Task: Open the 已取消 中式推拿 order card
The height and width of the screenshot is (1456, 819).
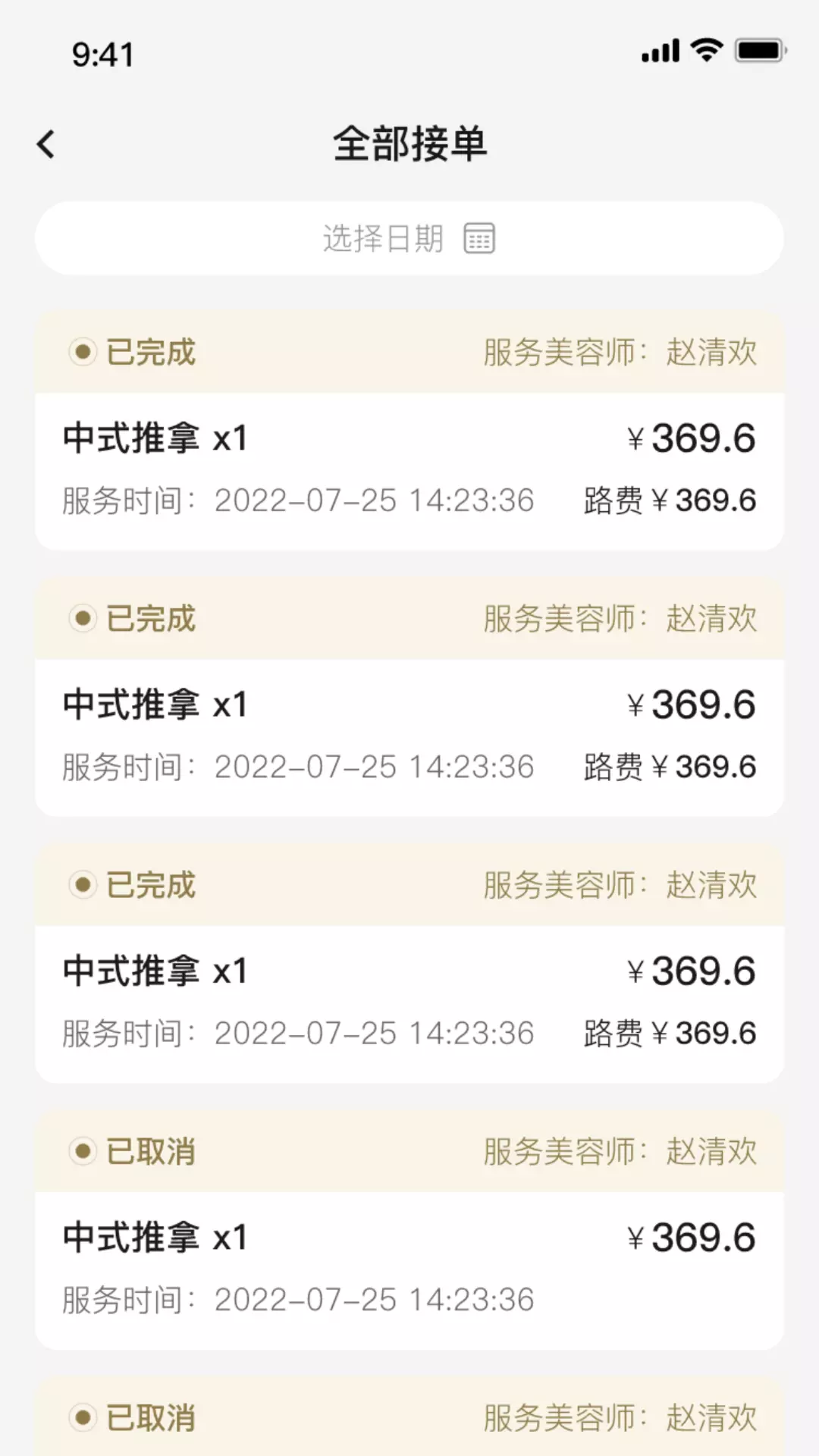Action: (x=409, y=1230)
